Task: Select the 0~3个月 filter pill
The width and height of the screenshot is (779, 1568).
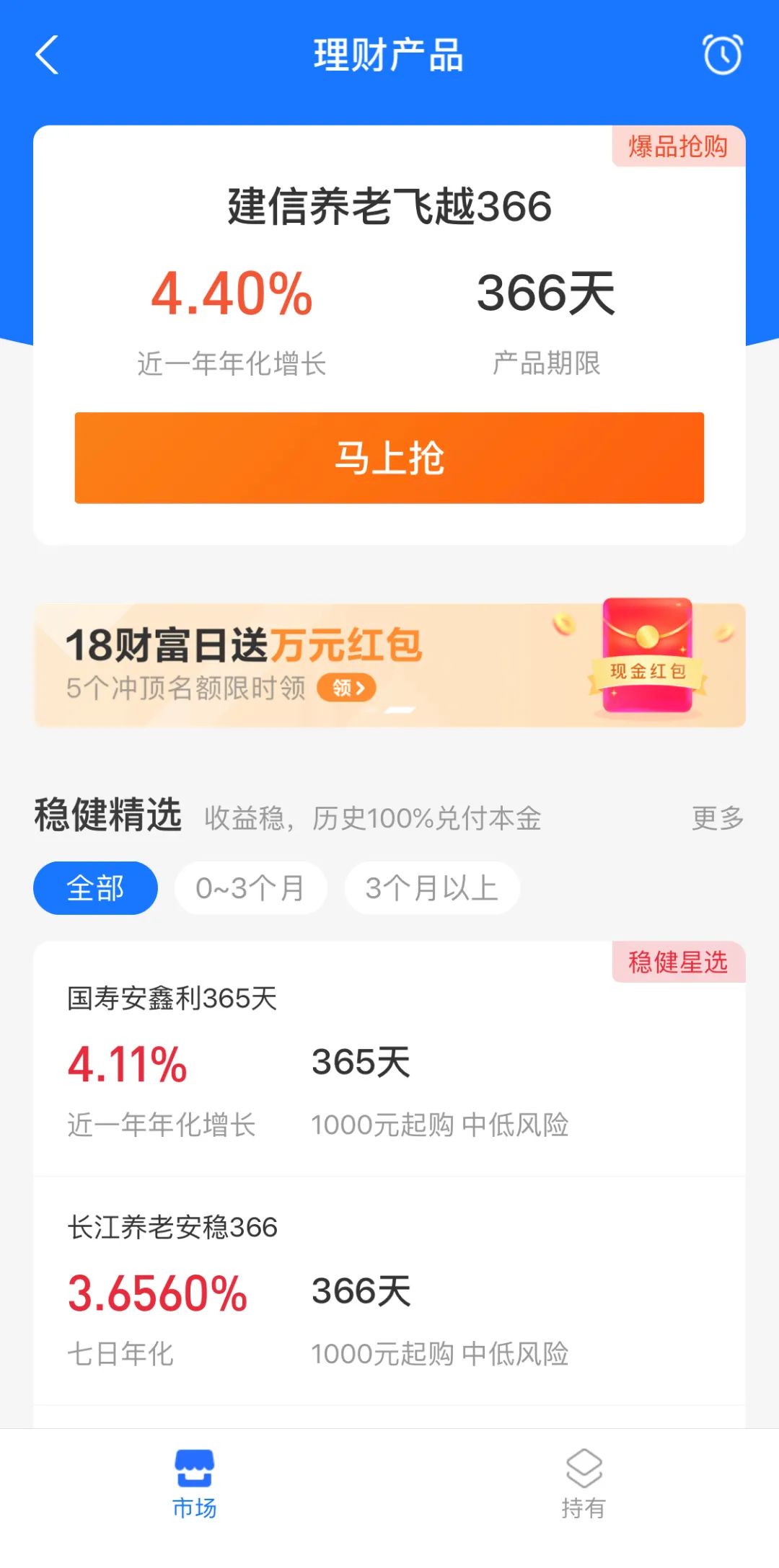Action: pos(251,887)
